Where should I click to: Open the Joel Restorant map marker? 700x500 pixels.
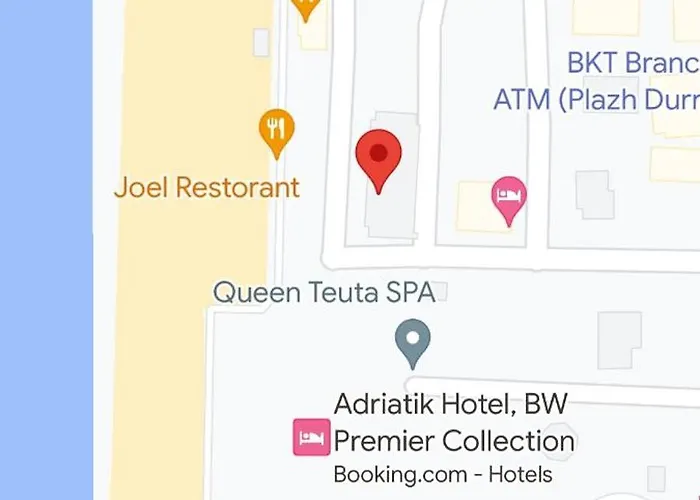(277, 131)
